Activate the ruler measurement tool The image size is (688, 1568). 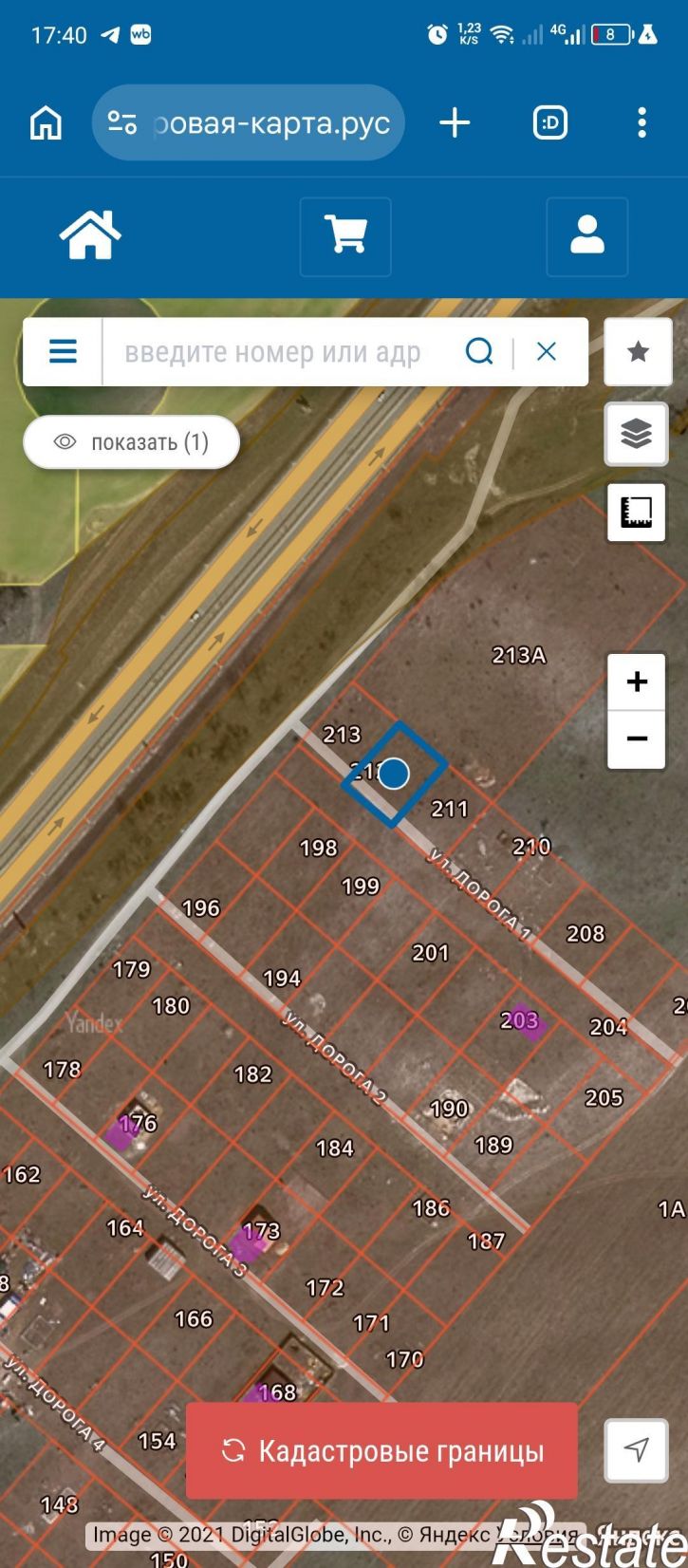[637, 513]
